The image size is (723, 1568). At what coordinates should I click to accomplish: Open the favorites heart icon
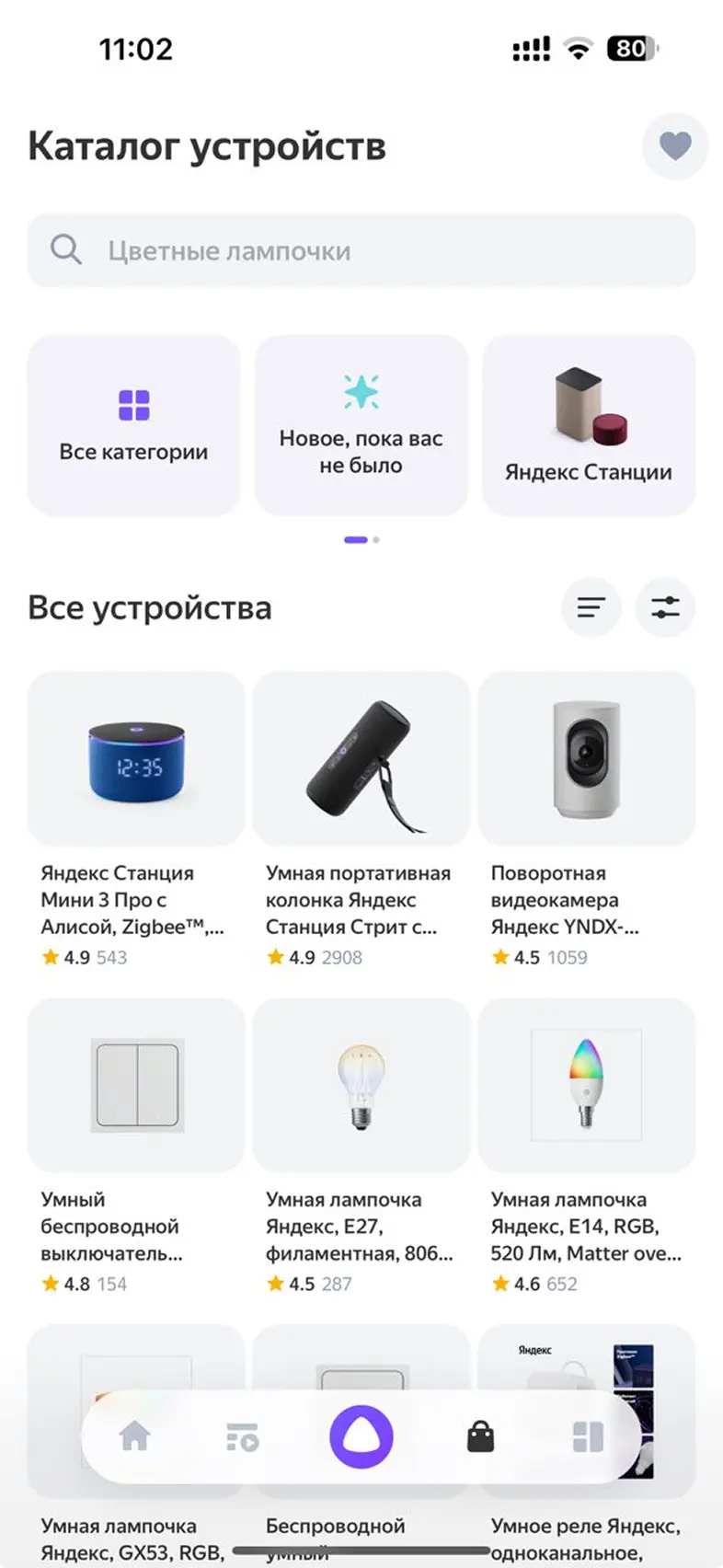pos(675,146)
